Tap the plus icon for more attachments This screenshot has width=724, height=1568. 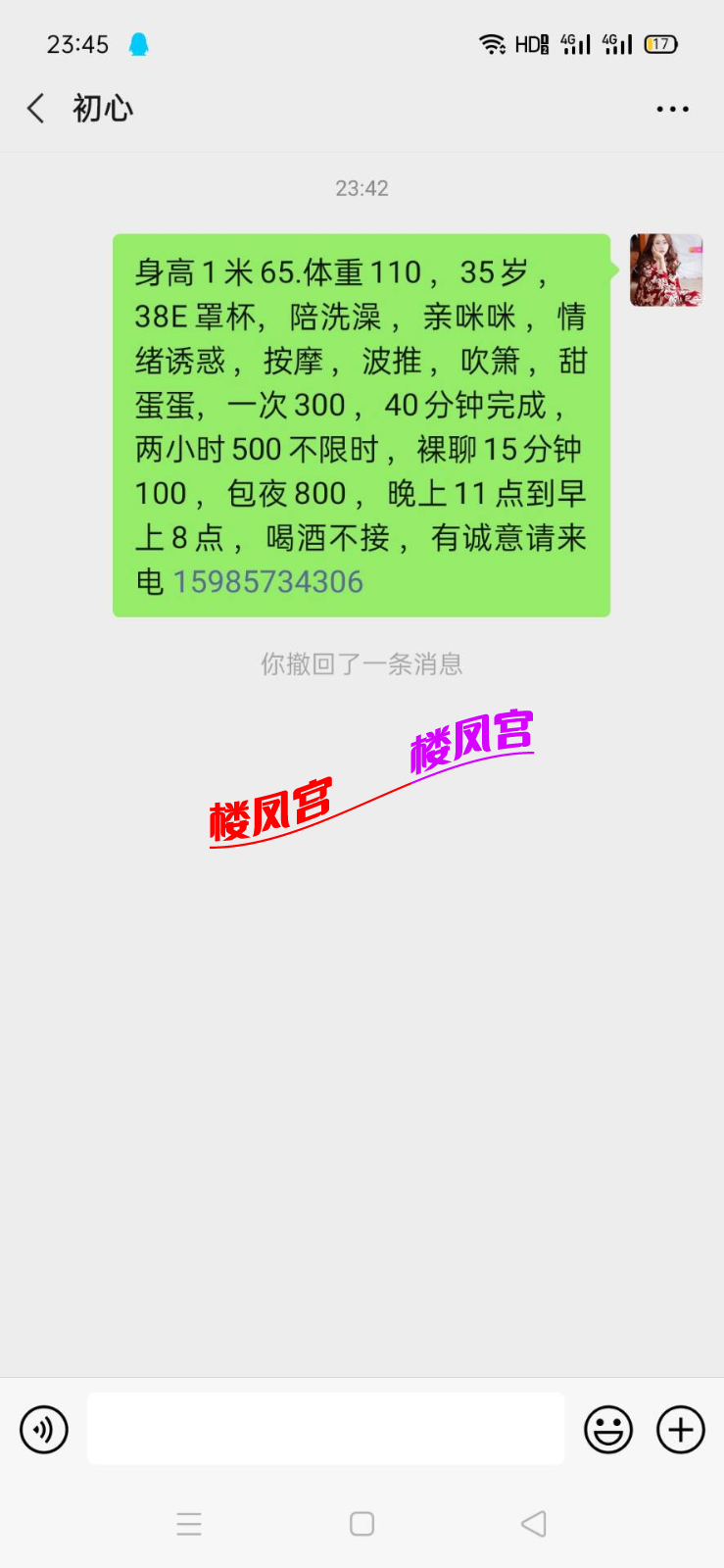click(679, 1429)
